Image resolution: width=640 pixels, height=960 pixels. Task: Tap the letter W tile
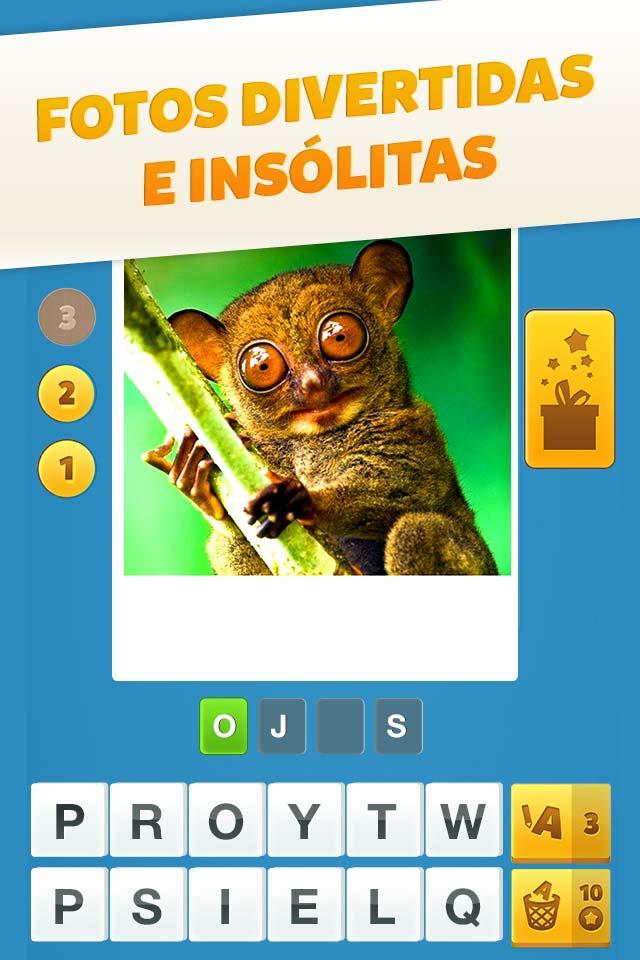[463, 821]
